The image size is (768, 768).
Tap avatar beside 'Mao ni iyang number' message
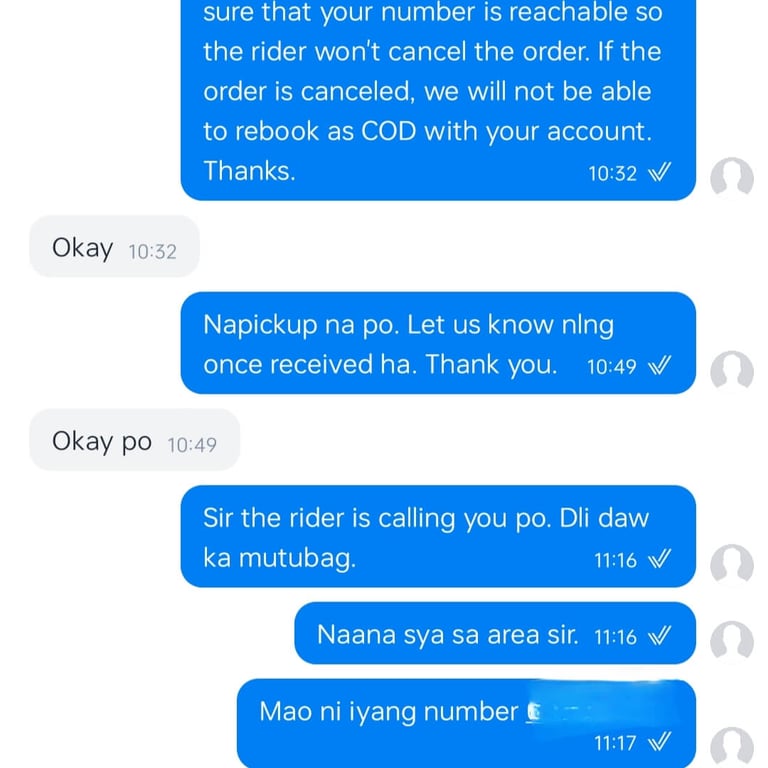(x=732, y=746)
